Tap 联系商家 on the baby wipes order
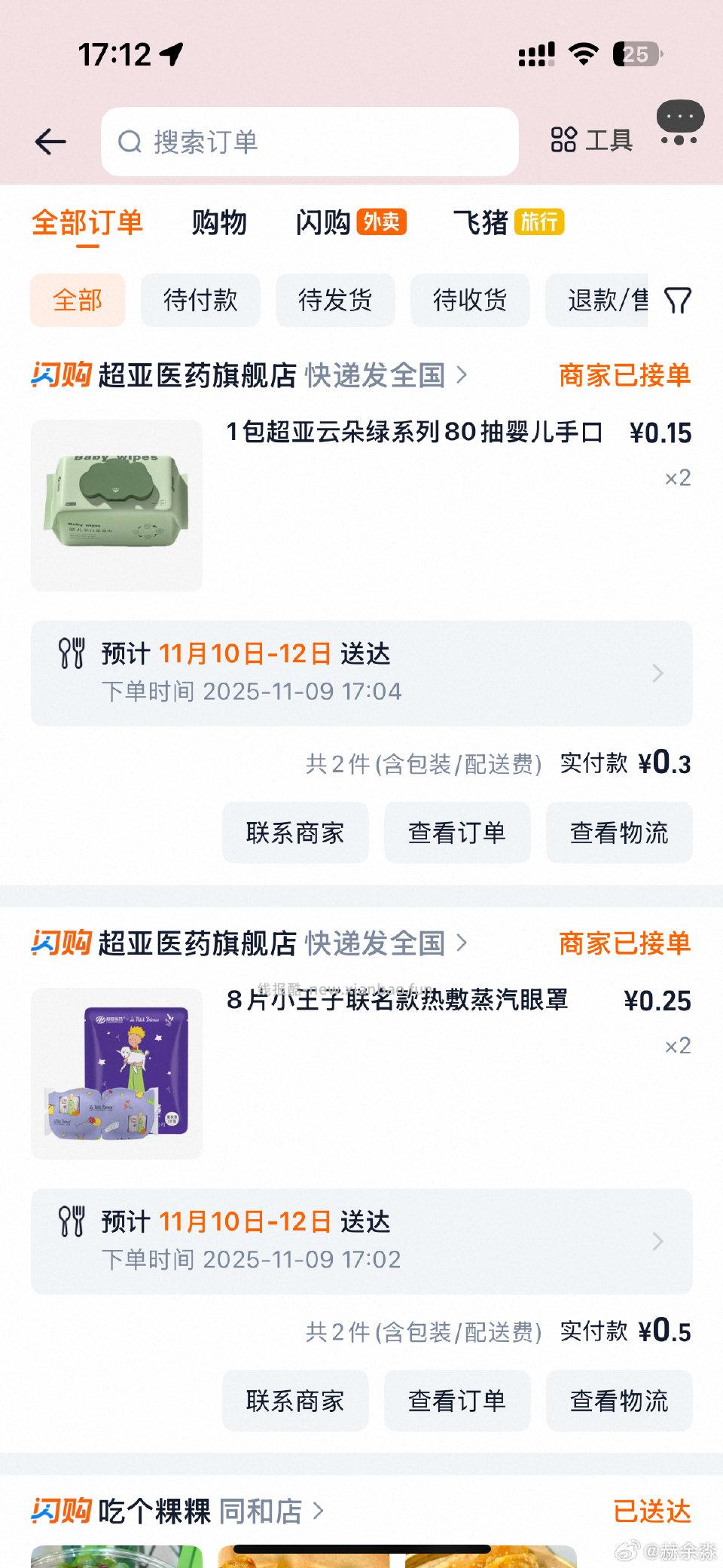This screenshot has width=723, height=1568. pos(294,832)
